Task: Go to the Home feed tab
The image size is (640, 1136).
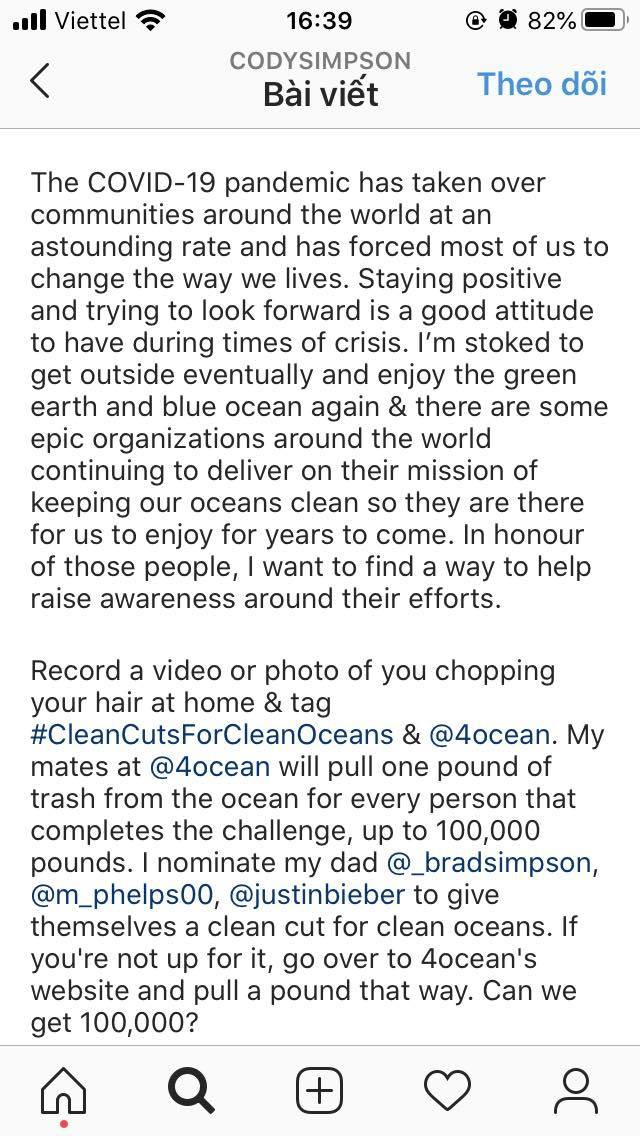Action: click(63, 1089)
